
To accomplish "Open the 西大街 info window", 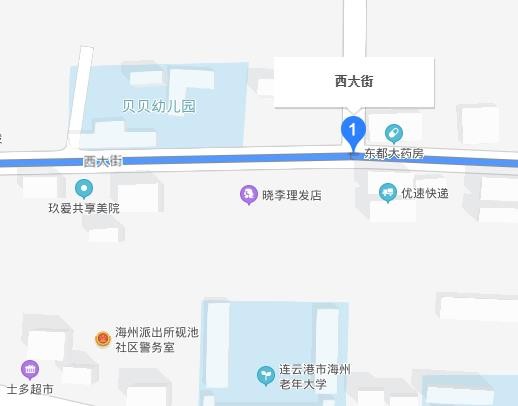I will coord(354,82).
